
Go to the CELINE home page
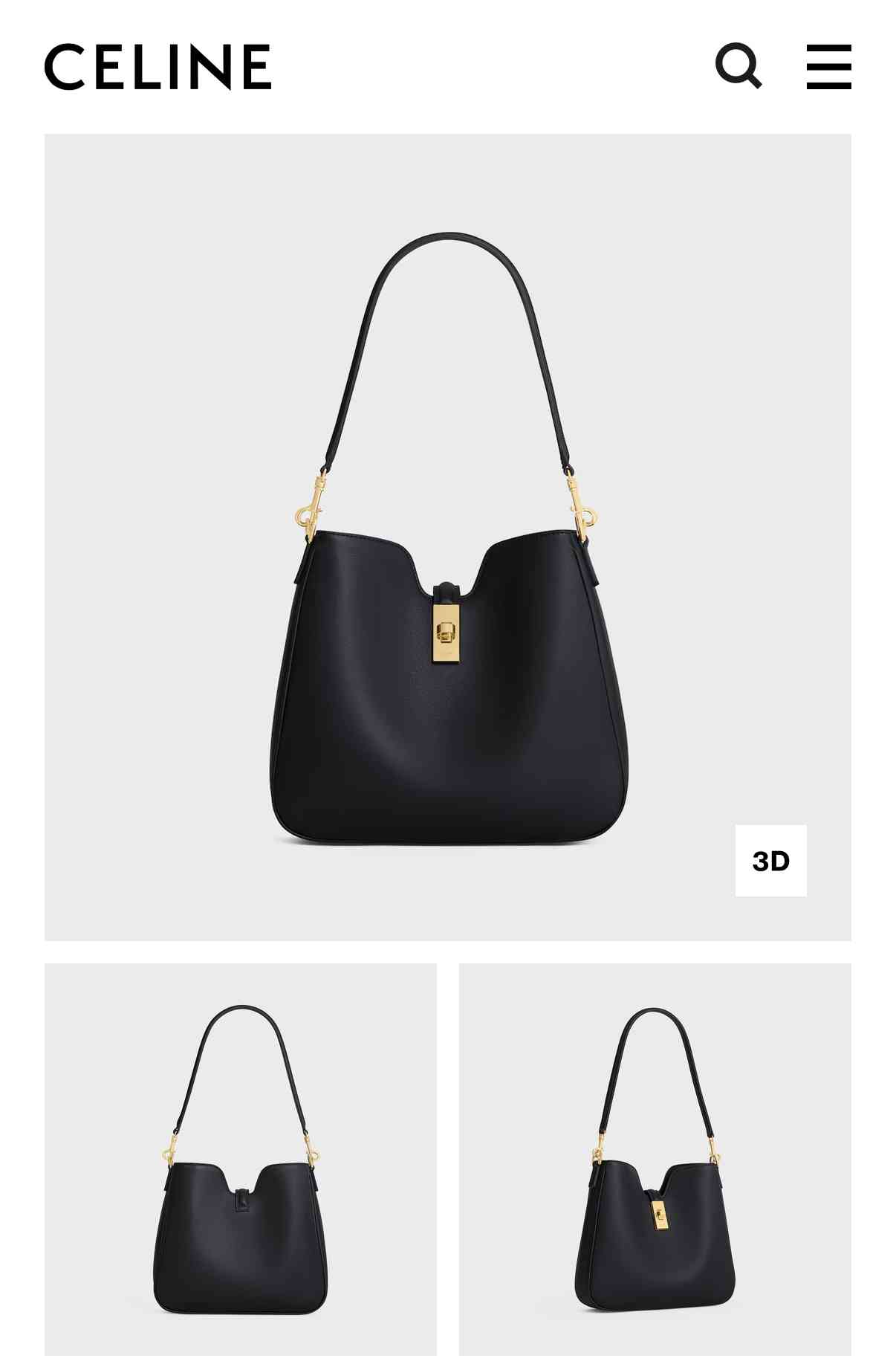click(158, 67)
